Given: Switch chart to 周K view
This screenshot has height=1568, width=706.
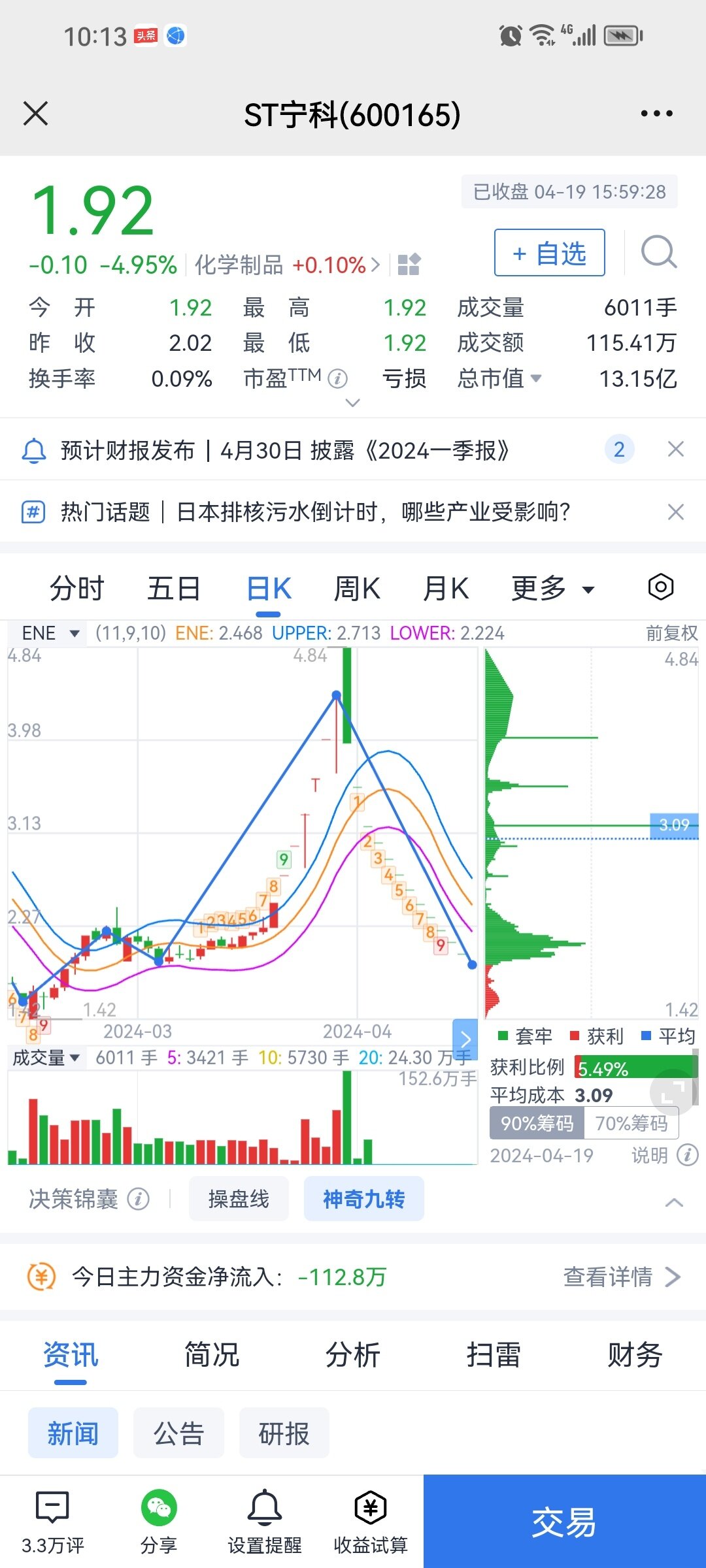Looking at the screenshot, I should [x=356, y=588].
